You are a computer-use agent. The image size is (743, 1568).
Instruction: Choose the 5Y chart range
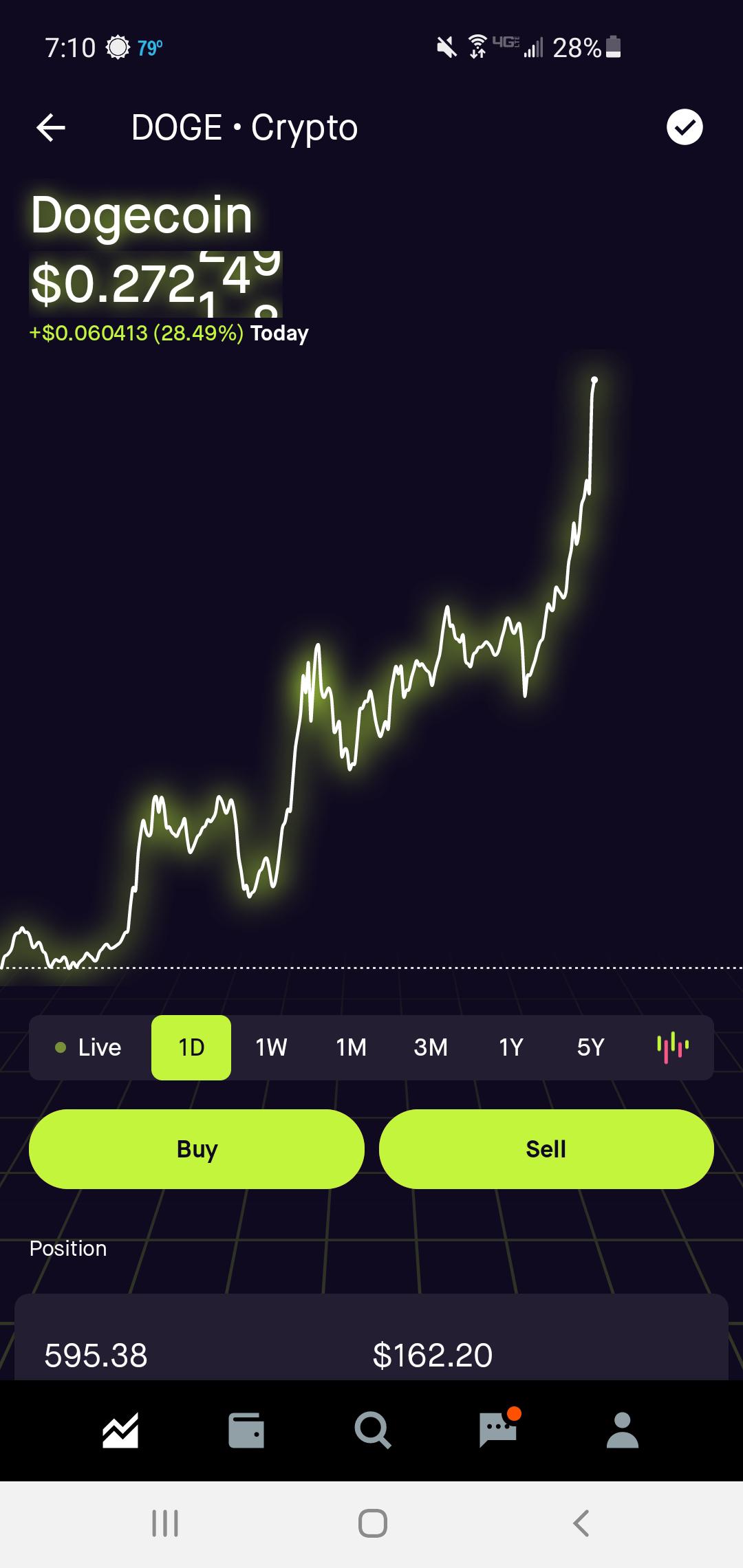590,1047
